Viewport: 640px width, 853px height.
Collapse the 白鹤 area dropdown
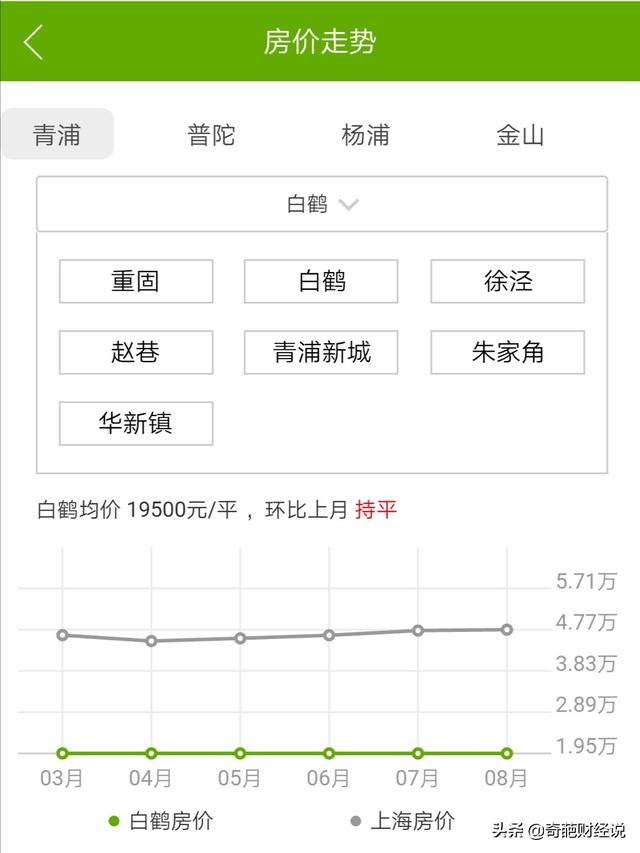click(x=322, y=205)
